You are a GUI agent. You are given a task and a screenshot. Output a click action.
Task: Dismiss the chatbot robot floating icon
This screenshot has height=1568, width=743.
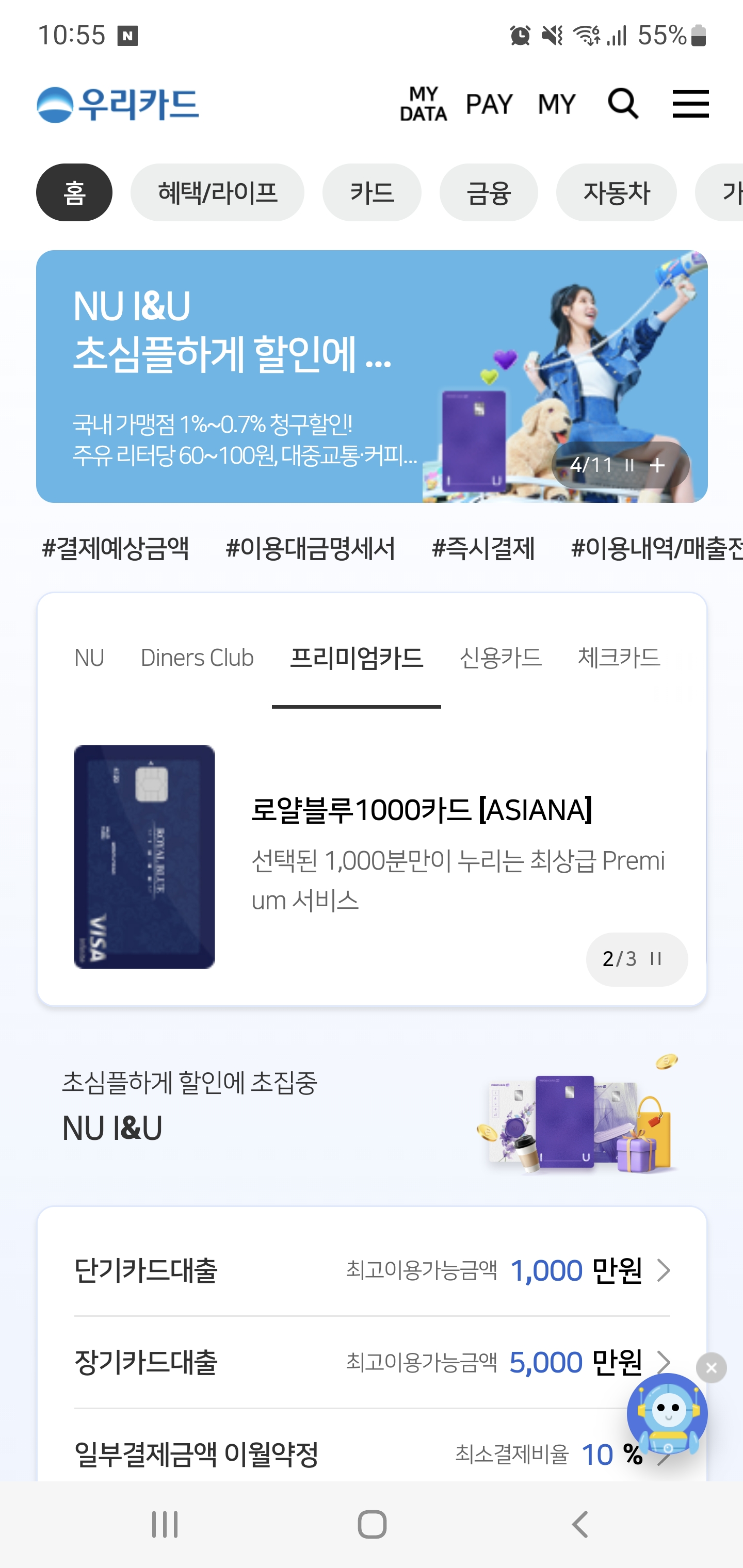[712, 1368]
